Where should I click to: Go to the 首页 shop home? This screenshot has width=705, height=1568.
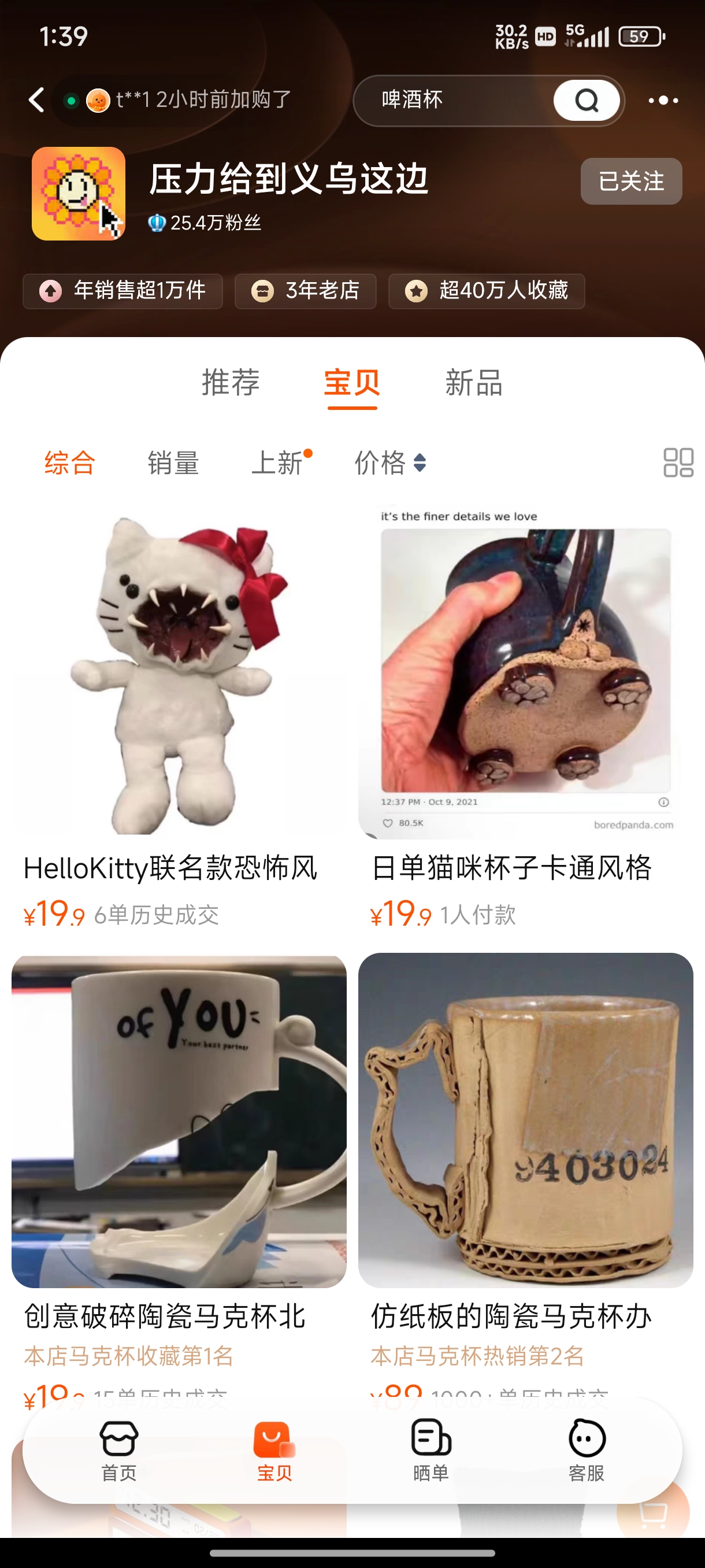click(118, 1451)
